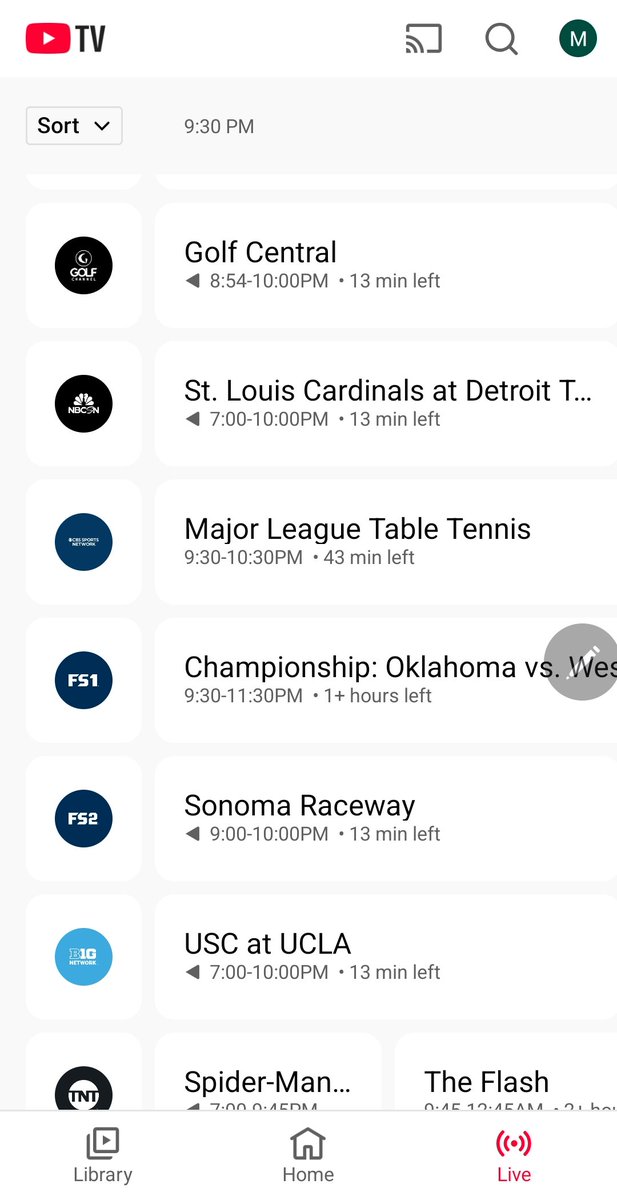Go to the Home tab
The width and height of the screenshot is (617, 1200).
pyautogui.click(x=308, y=1156)
